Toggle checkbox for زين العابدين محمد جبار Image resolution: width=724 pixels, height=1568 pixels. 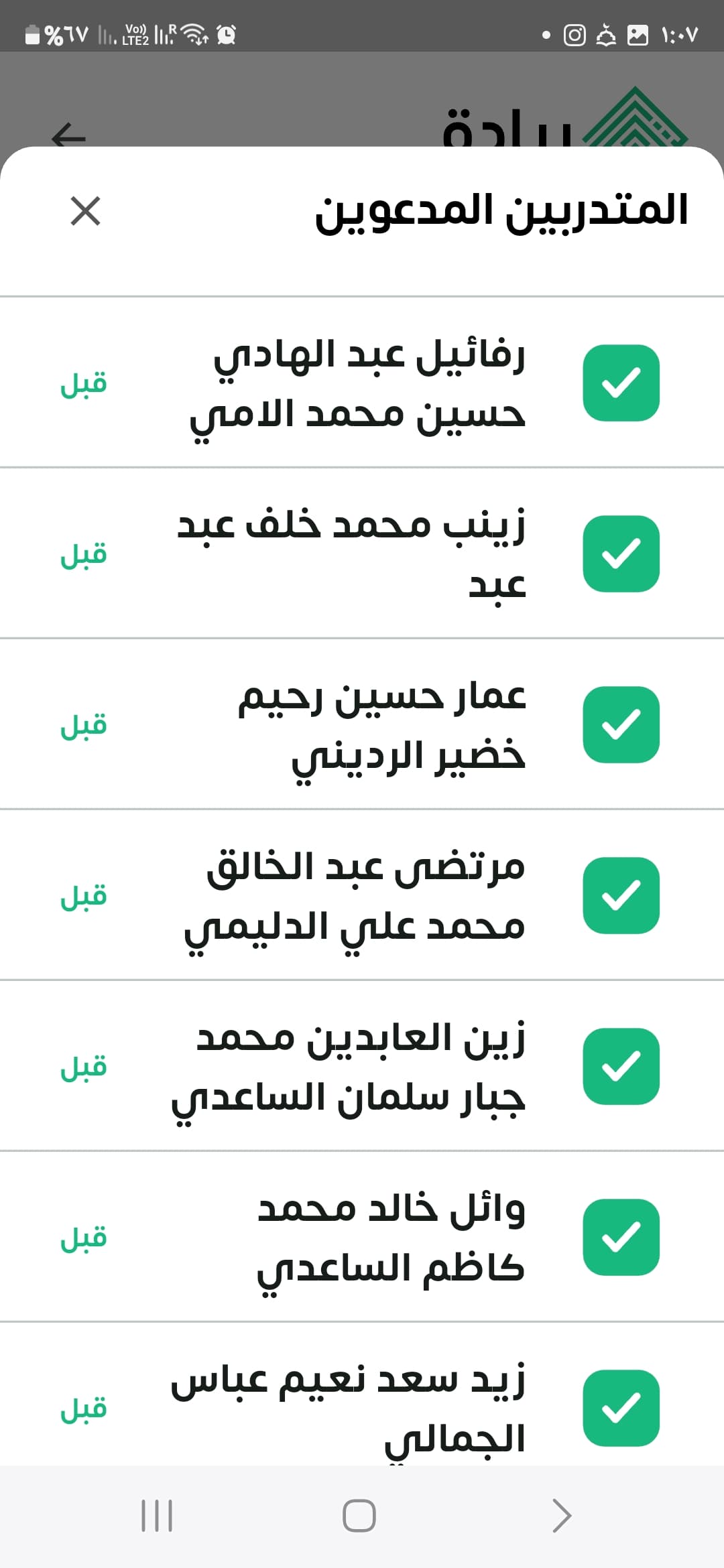pyautogui.click(x=621, y=1066)
